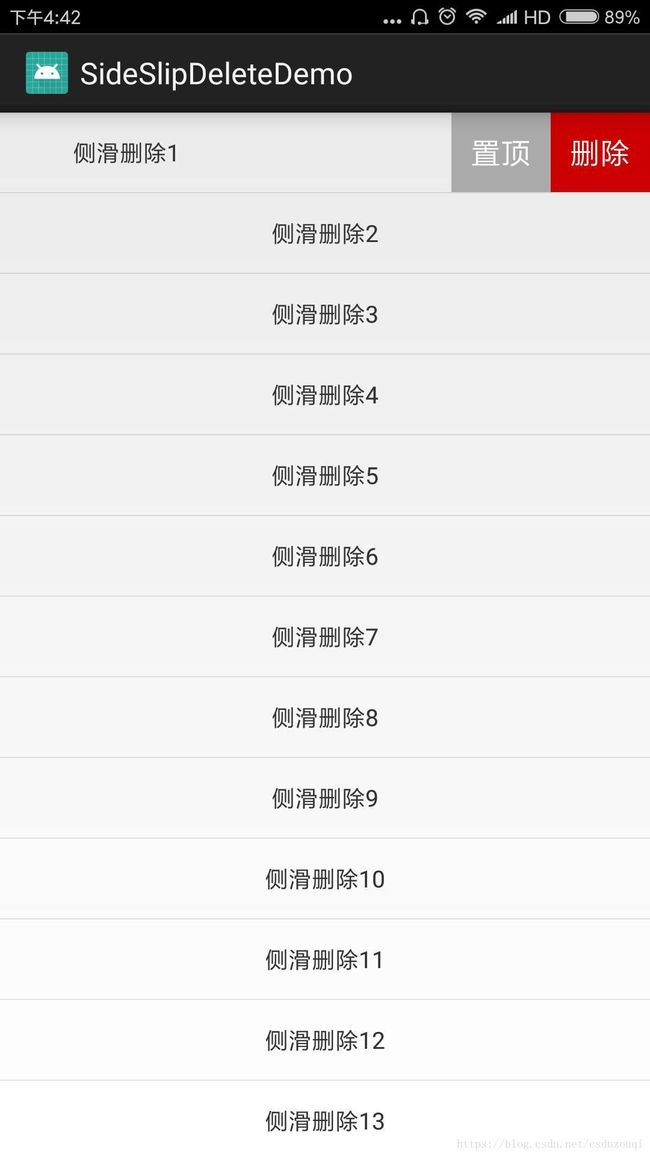650x1156 pixels.
Task: Tap the red 删除 button
Action: tap(600, 153)
